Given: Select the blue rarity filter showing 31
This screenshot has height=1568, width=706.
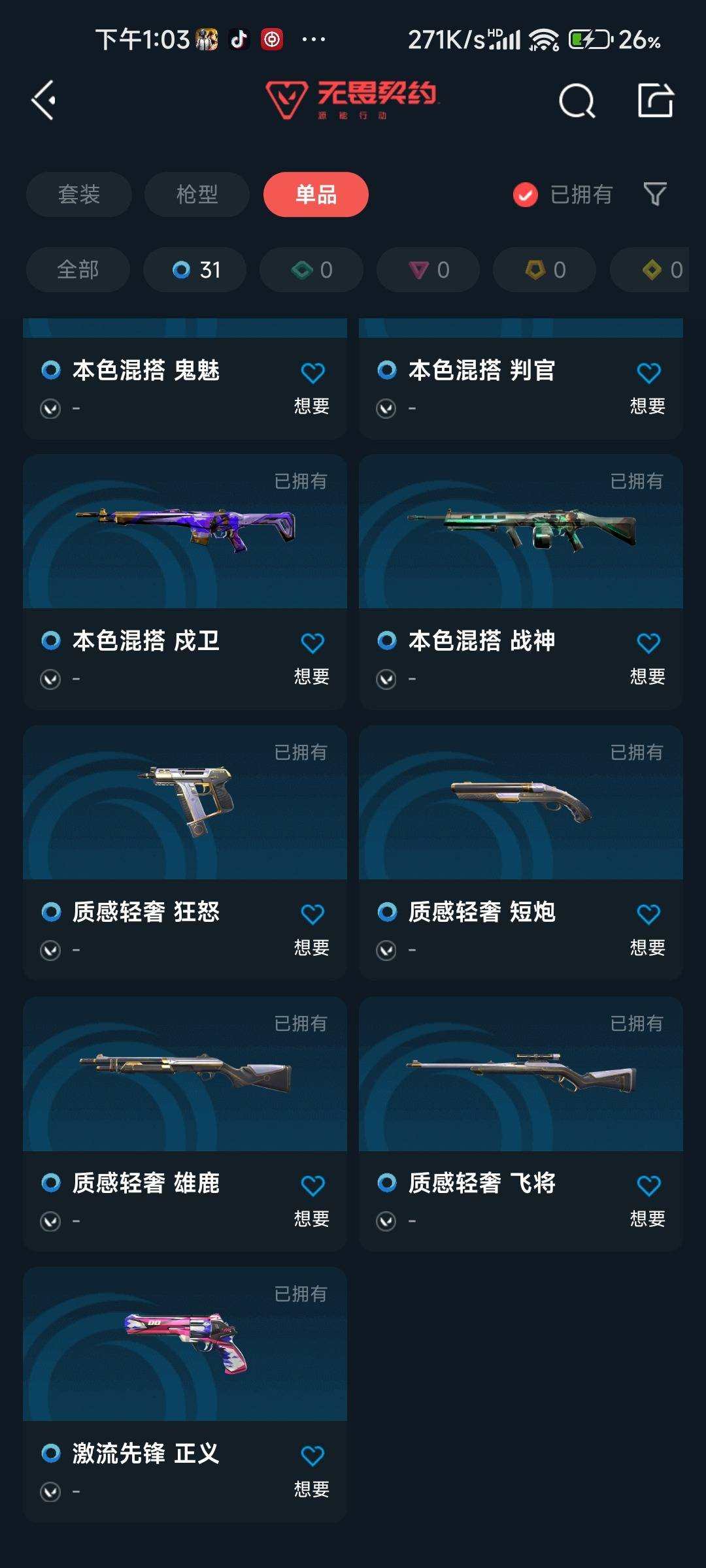Looking at the screenshot, I should coord(193,269).
